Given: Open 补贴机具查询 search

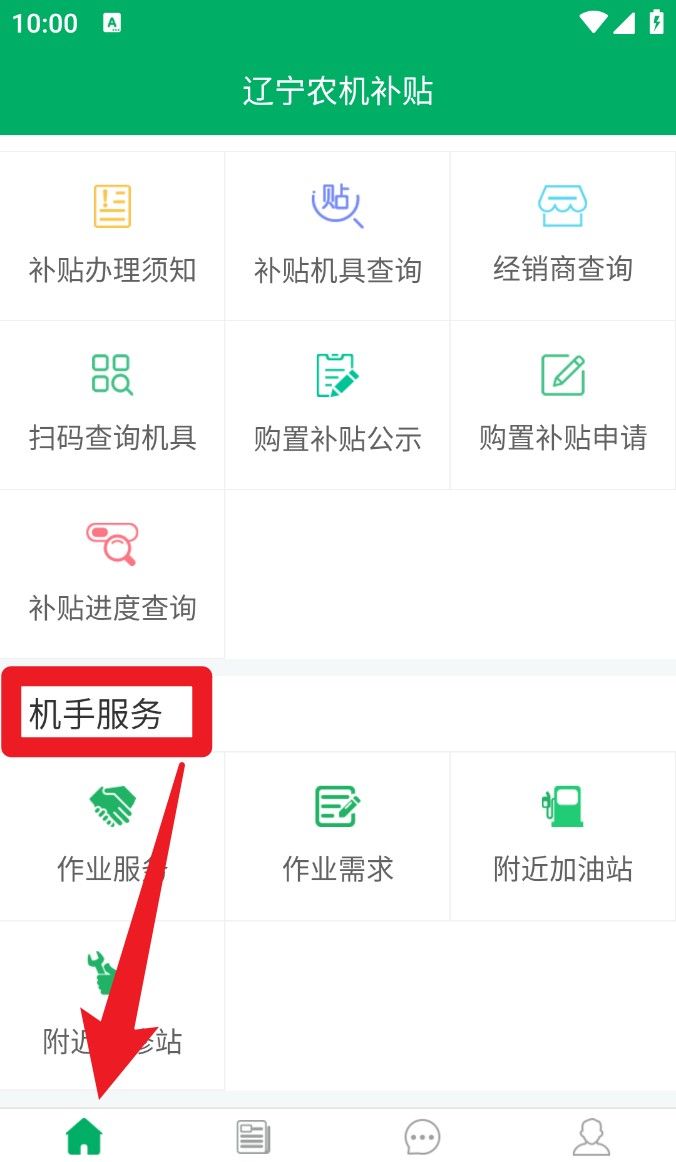Looking at the screenshot, I should [x=337, y=236].
